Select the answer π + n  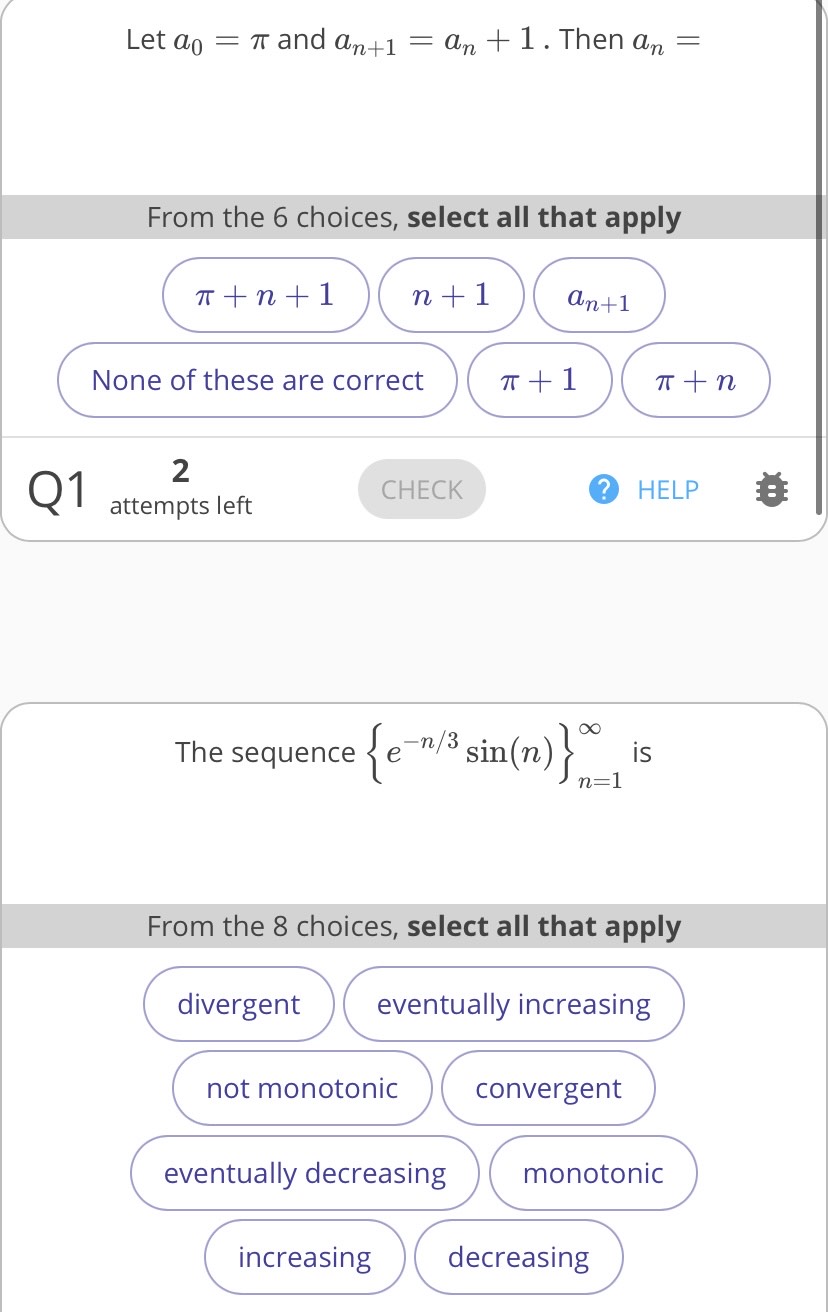696,380
